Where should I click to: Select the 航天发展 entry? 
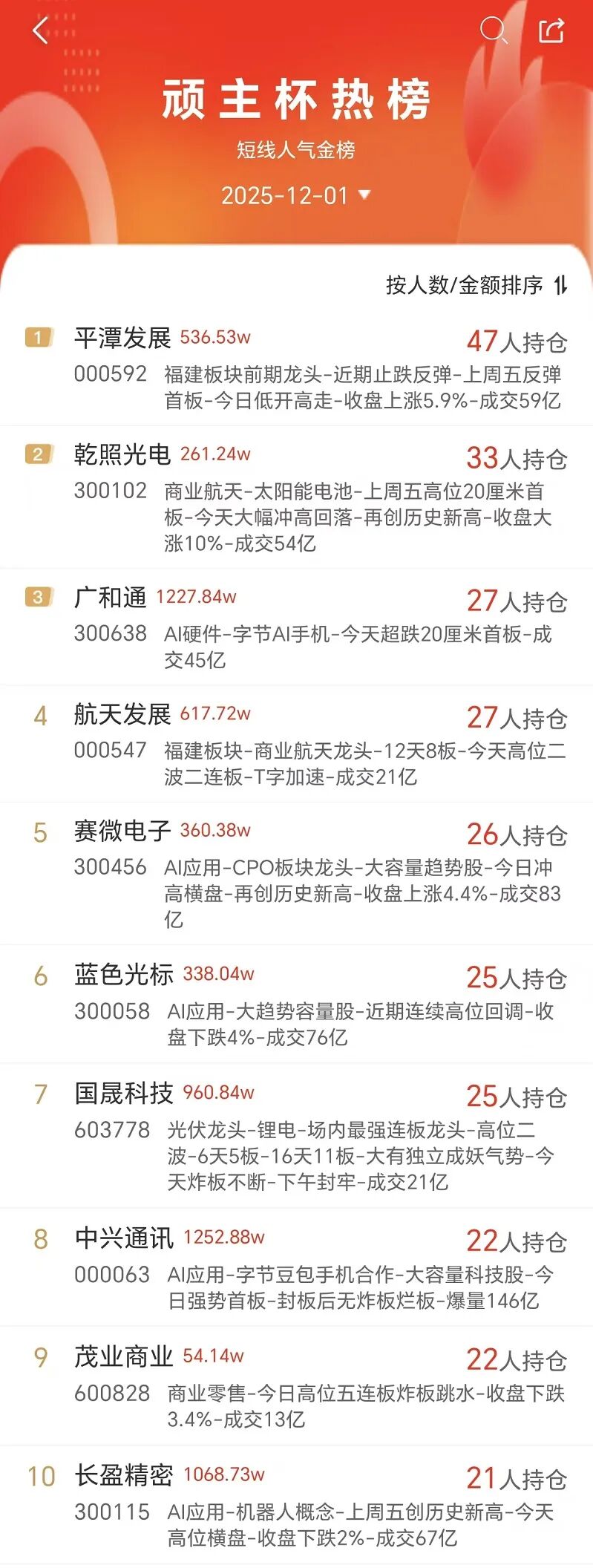click(296, 744)
